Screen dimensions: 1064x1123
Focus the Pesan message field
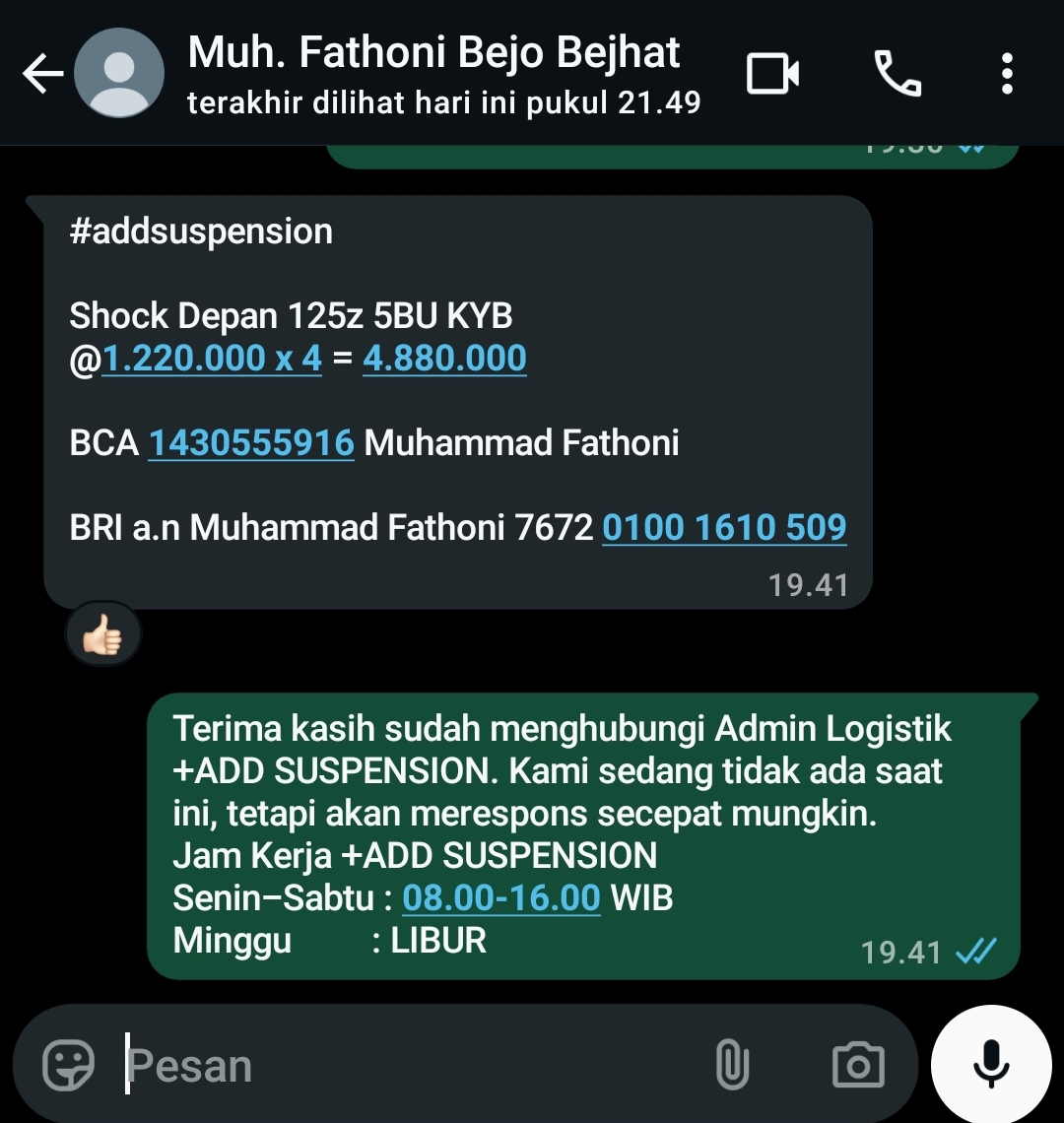[394, 1065]
